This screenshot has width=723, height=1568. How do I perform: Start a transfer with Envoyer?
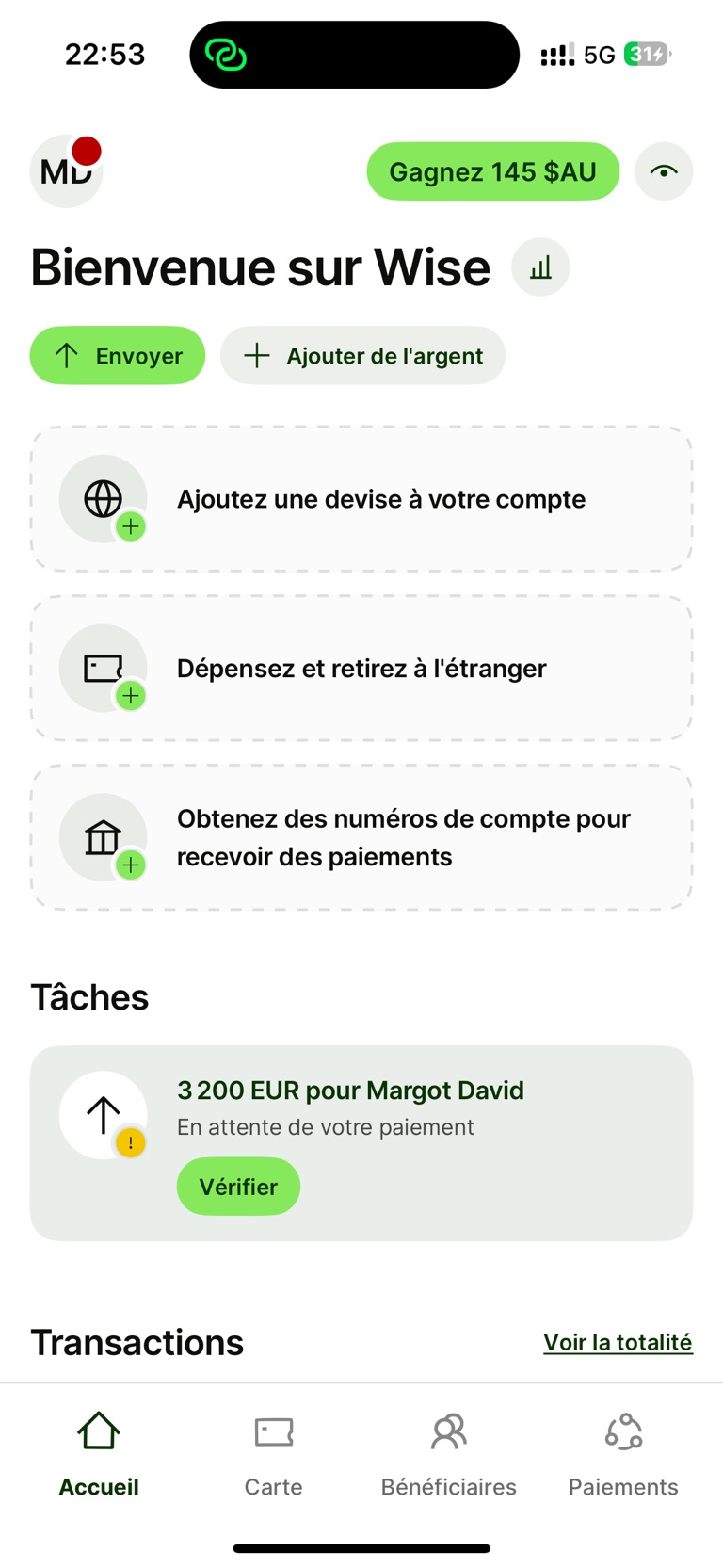(x=118, y=356)
